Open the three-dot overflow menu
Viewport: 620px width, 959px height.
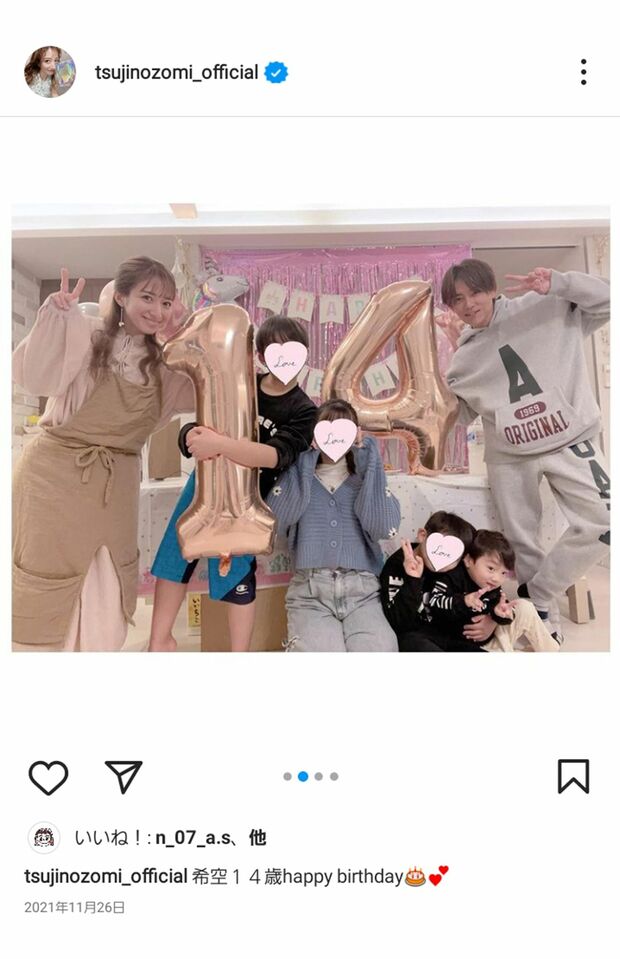[x=583, y=72]
